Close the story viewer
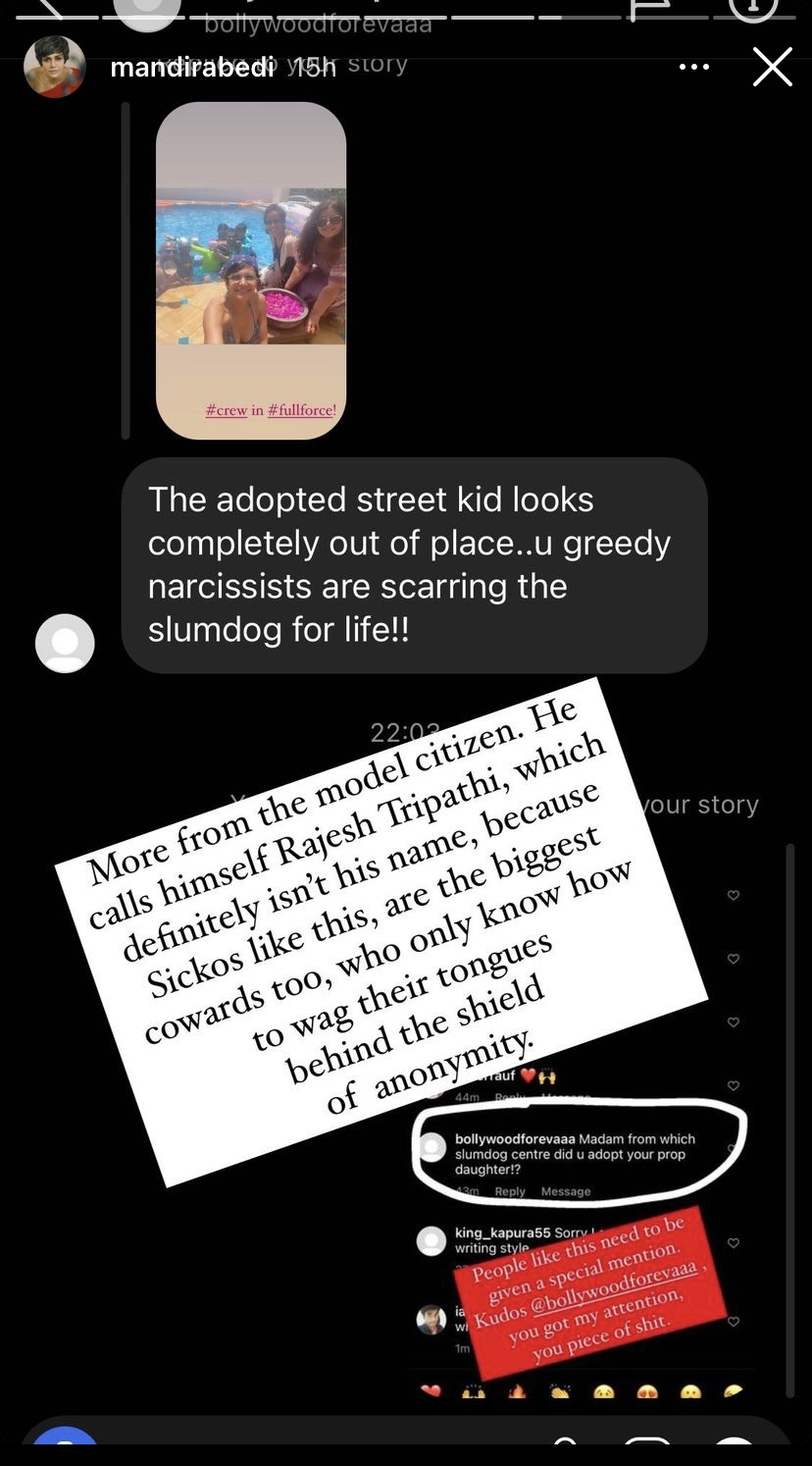Screen dimensions: 812x1466 [772, 68]
